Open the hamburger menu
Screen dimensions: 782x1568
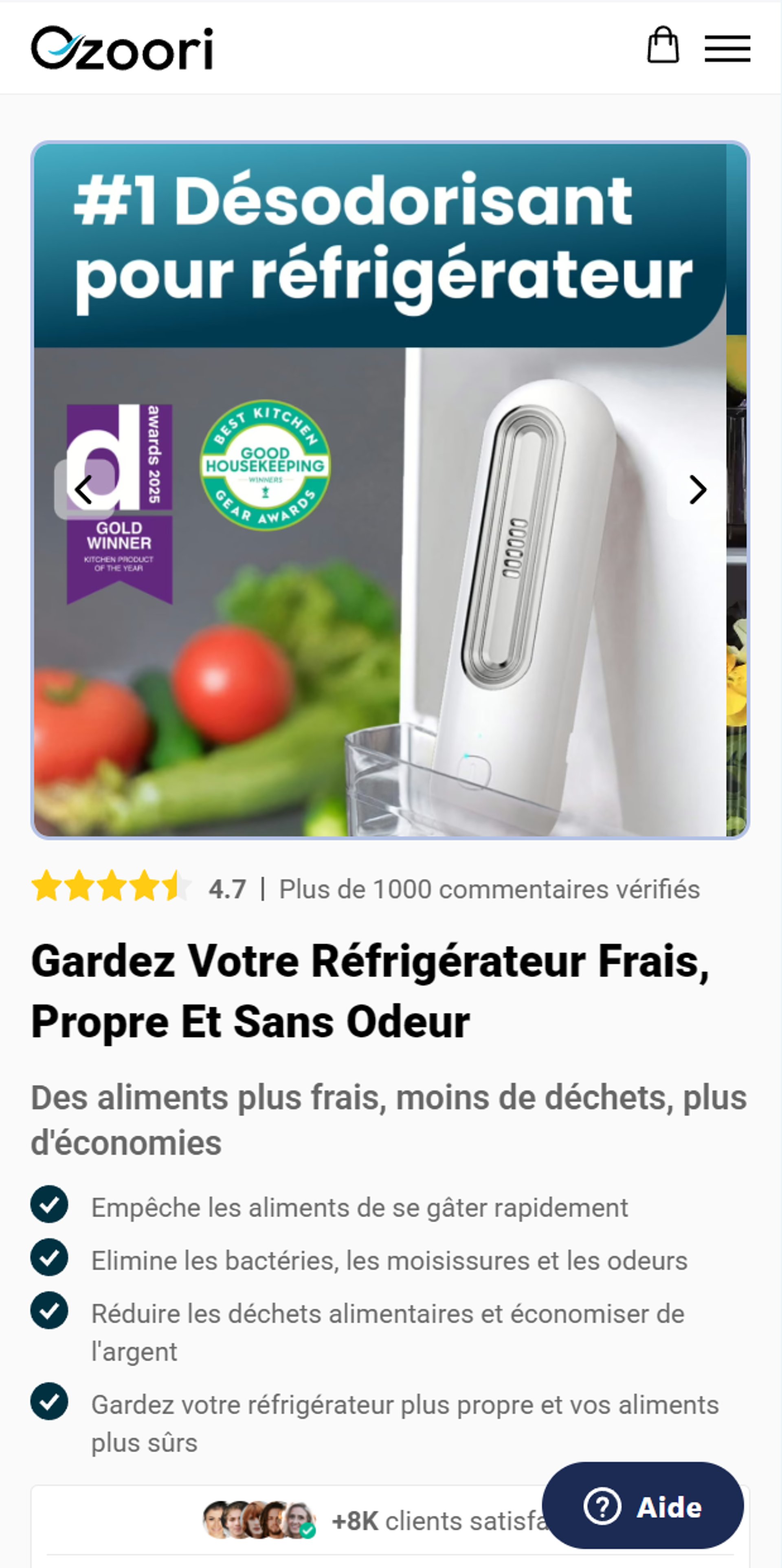click(x=727, y=49)
